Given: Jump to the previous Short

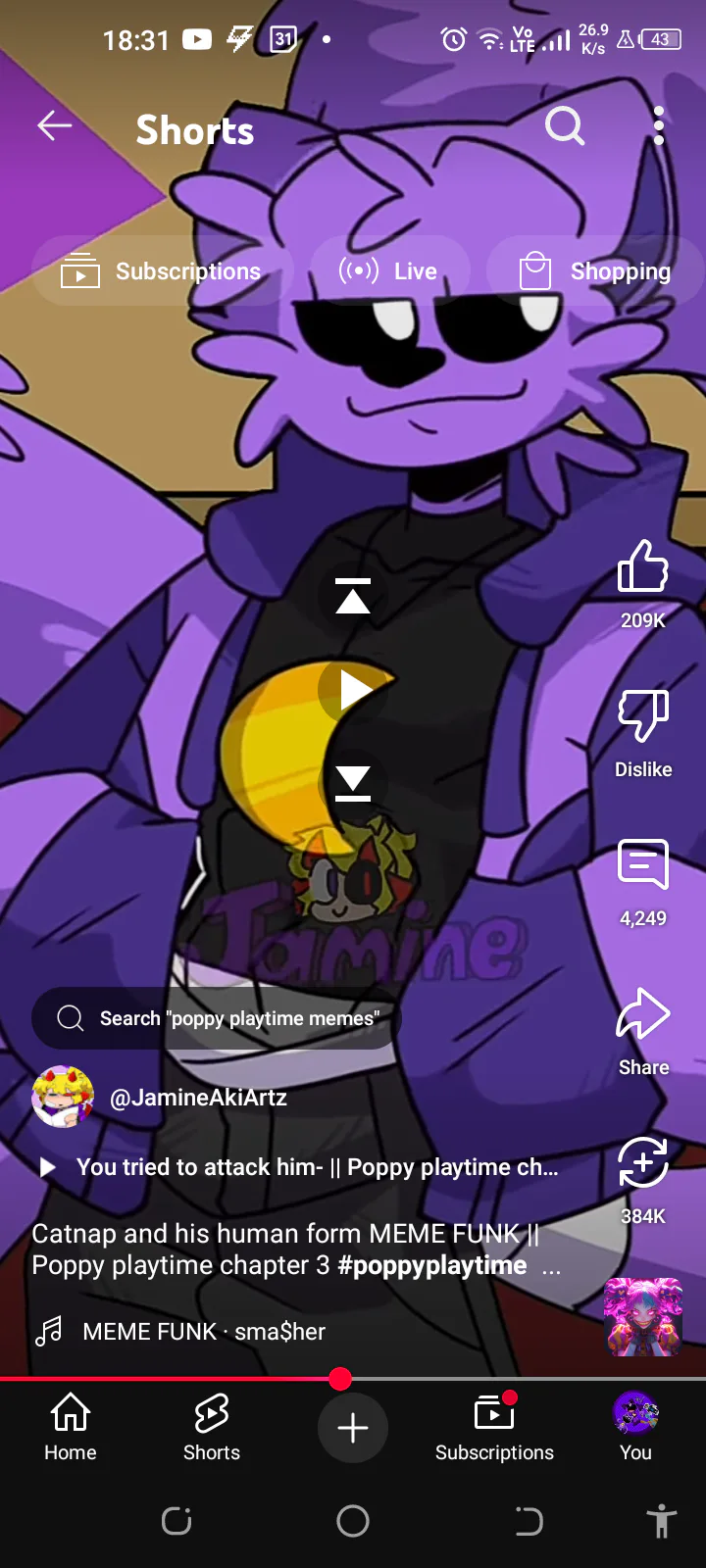Looking at the screenshot, I should [x=353, y=596].
